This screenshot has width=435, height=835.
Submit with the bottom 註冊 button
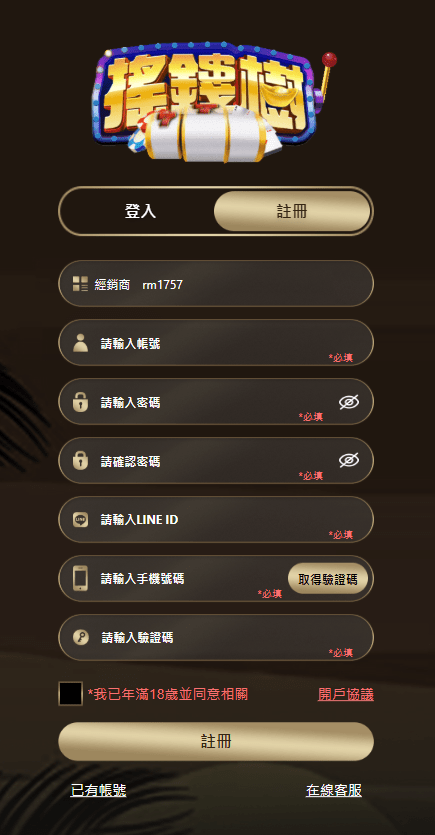tap(216, 741)
